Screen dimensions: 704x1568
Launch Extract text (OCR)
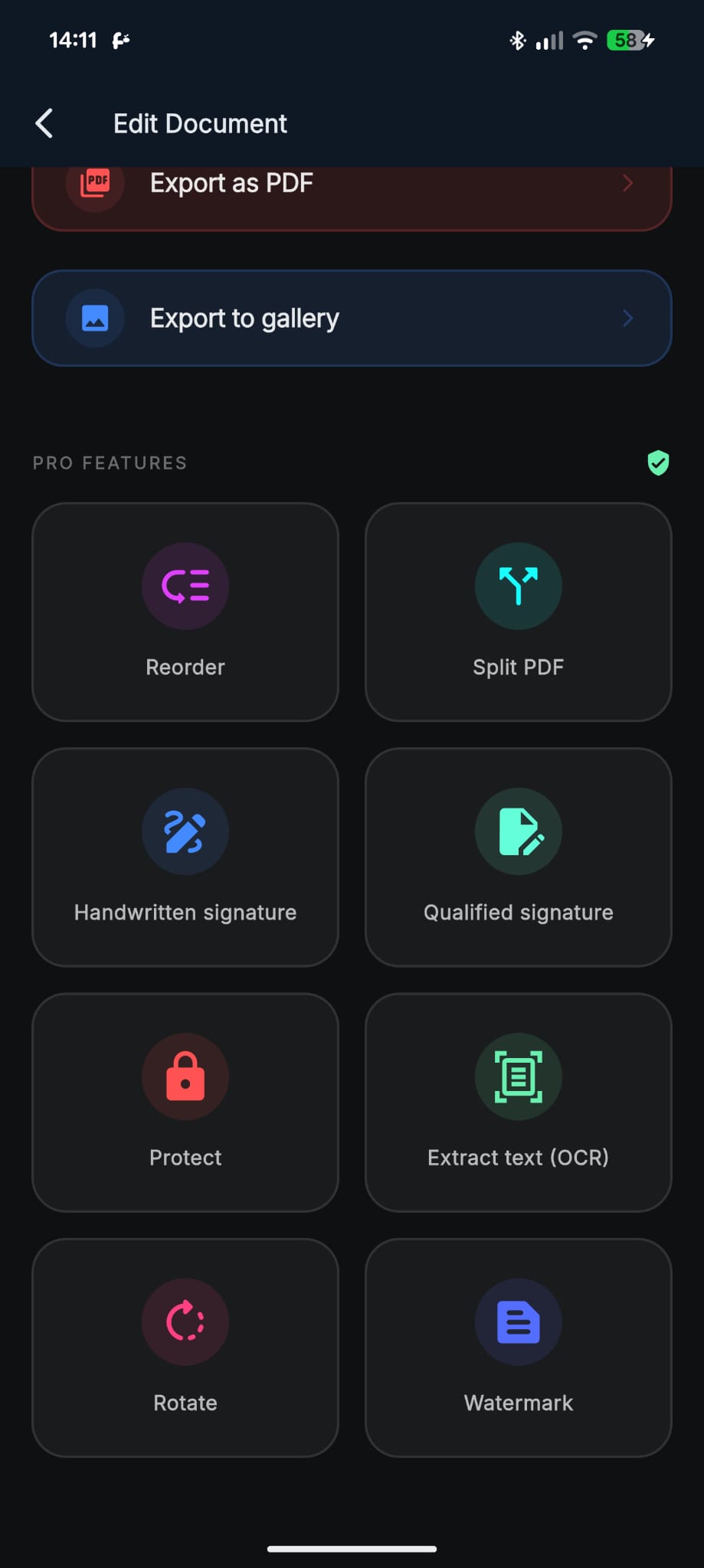click(518, 1101)
